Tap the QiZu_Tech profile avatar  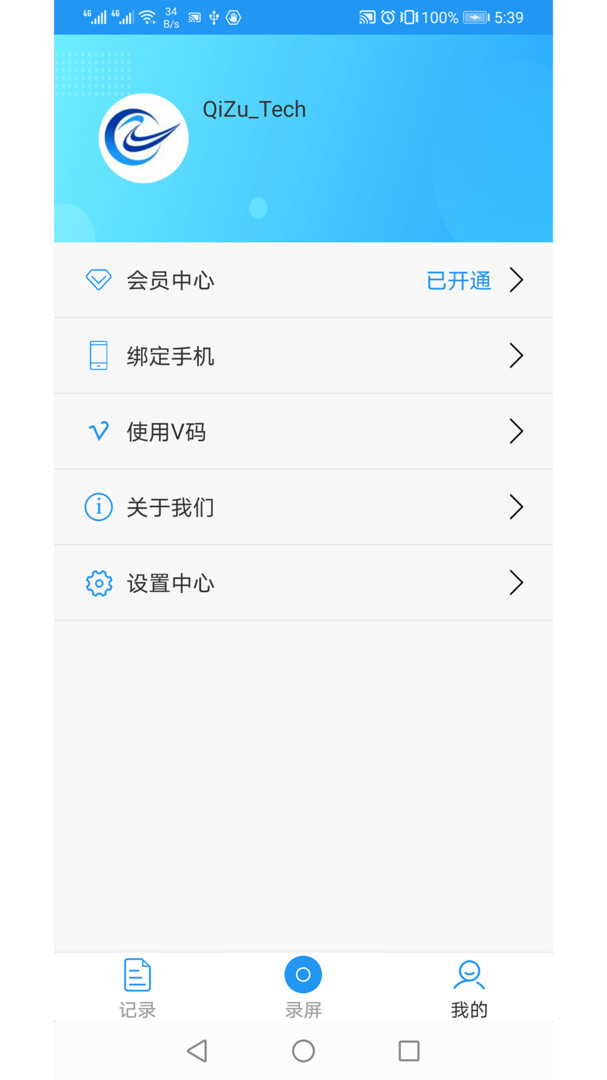(x=144, y=138)
